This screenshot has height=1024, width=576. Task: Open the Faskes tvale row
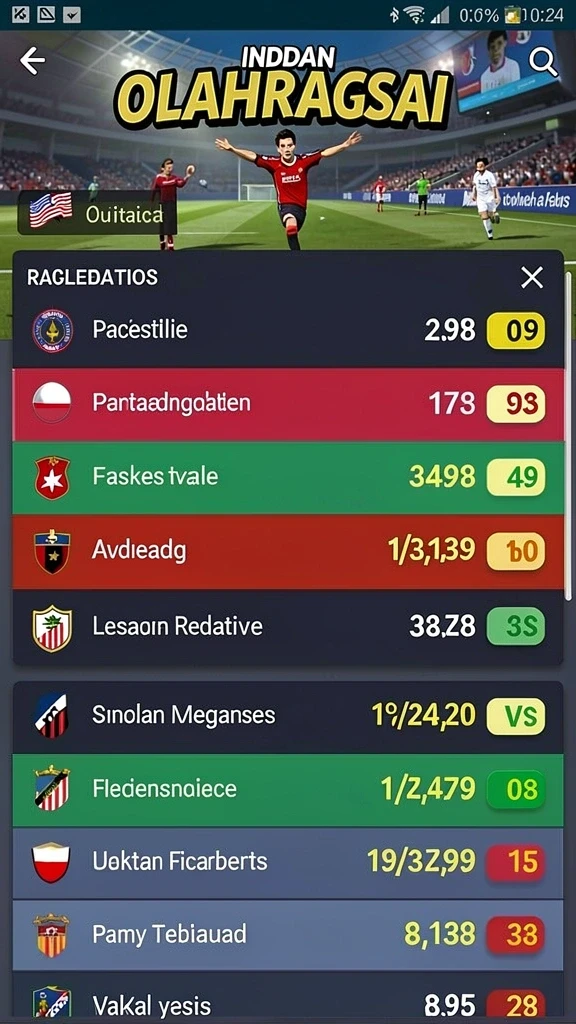click(x=288, y=478)
